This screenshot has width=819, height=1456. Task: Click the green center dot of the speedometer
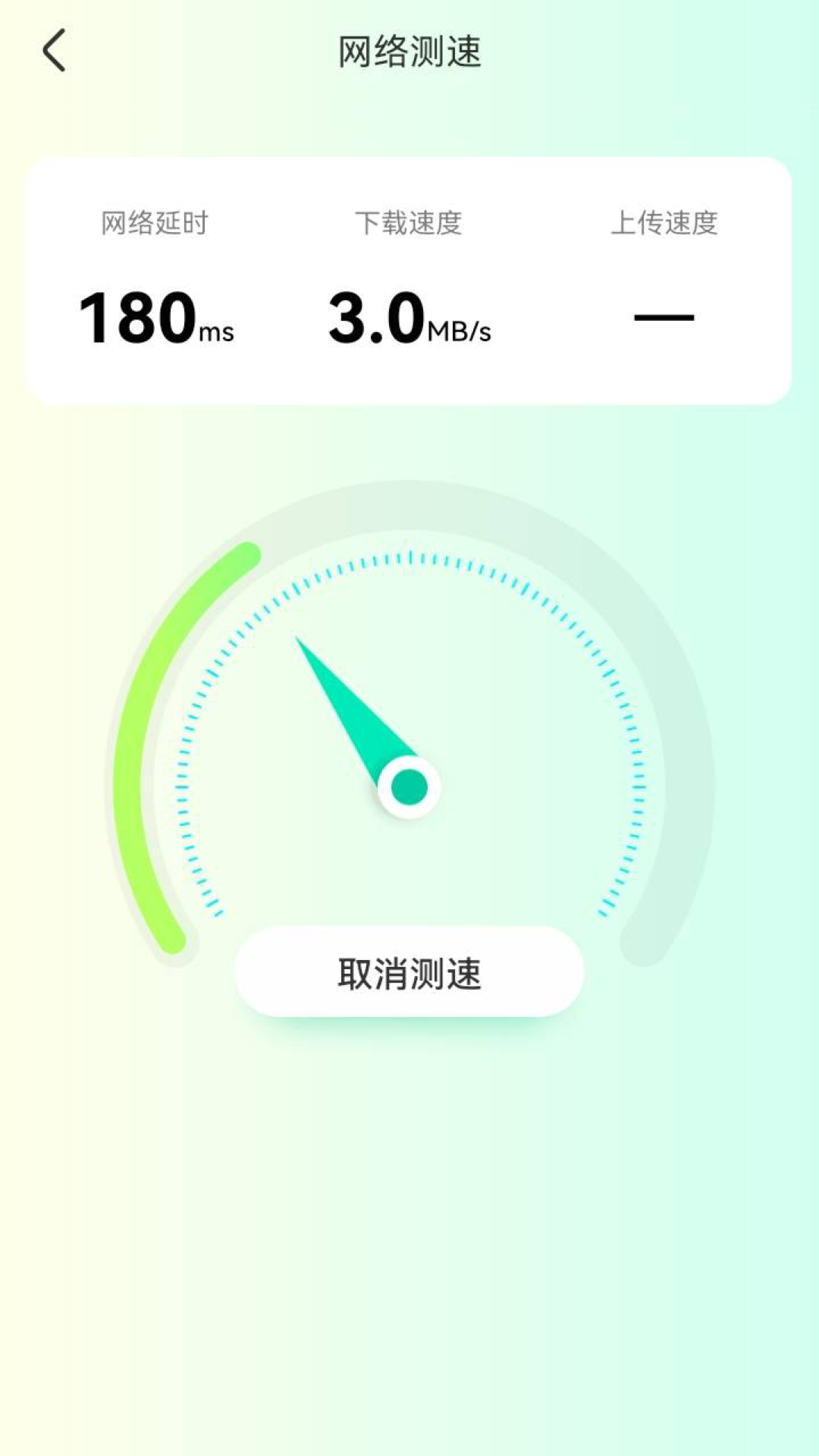click(409, 785)
